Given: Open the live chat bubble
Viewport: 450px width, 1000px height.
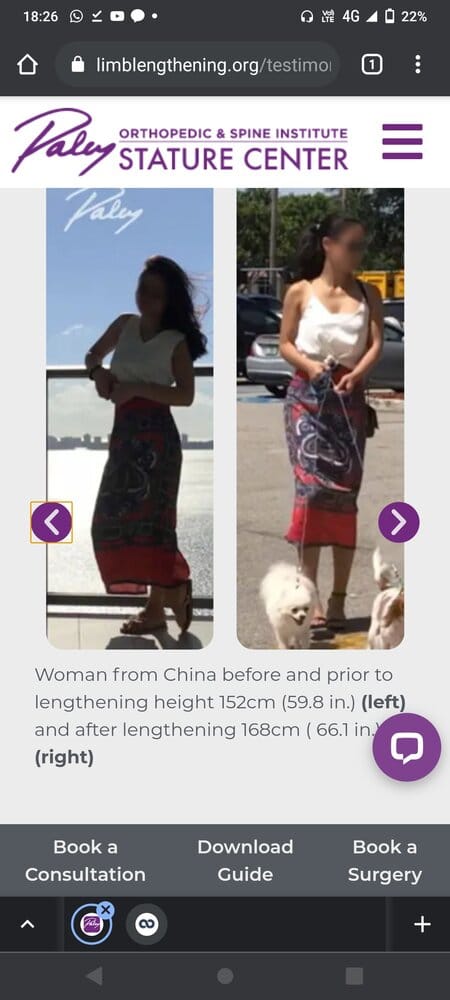Looking at the screenshot, I should coord(407,747).
